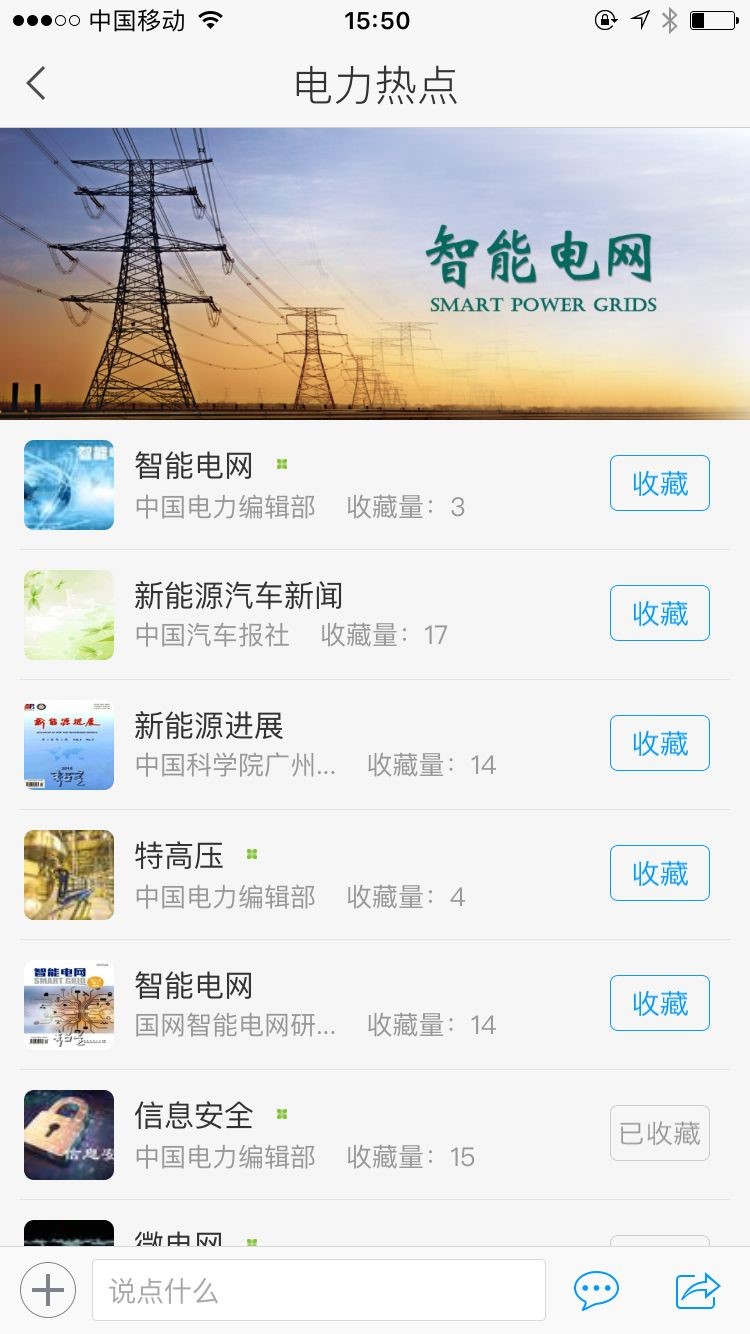Share this page
Screen dimensions: 750x1334
coord(698,1290)
